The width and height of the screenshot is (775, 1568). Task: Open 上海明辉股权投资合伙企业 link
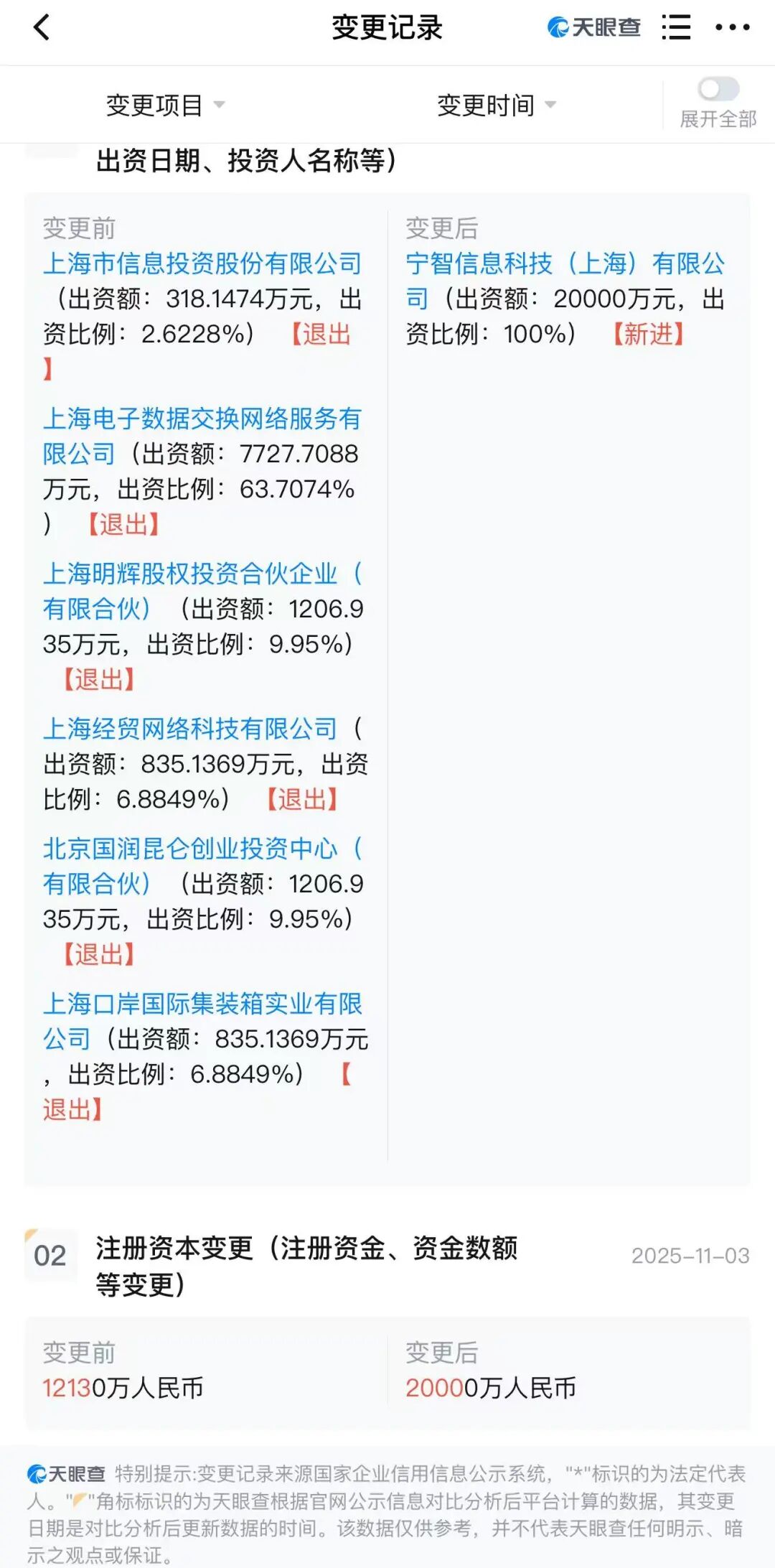[x=190, y=574]
